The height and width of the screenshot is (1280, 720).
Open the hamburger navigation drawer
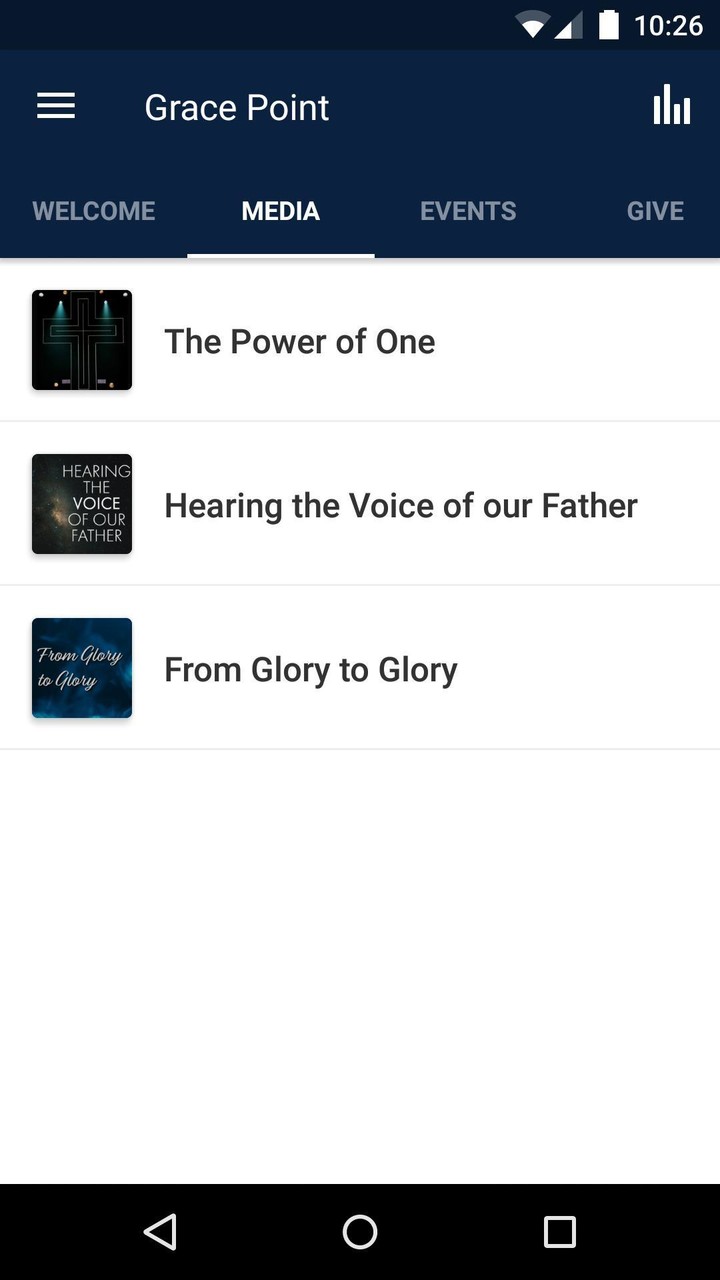tap(56, 106)
